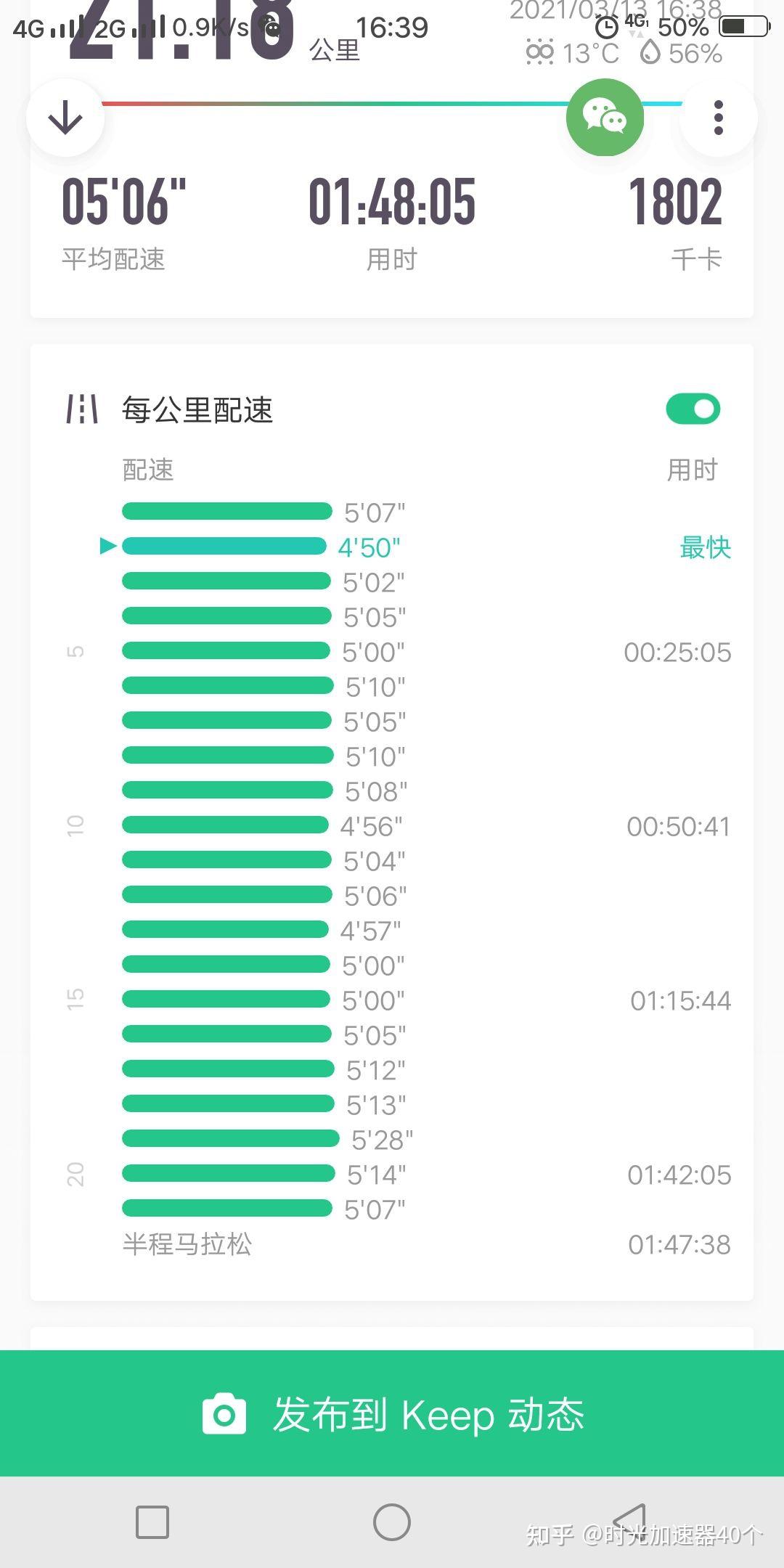This screenshot has height=1568, width=784.
Task: Tap the total time 01:48:05
Action: (x=392, y=203)
